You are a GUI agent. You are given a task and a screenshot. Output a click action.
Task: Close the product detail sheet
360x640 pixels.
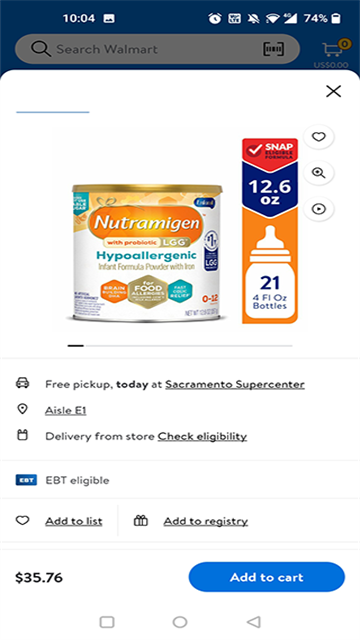(x=333, y=91)
